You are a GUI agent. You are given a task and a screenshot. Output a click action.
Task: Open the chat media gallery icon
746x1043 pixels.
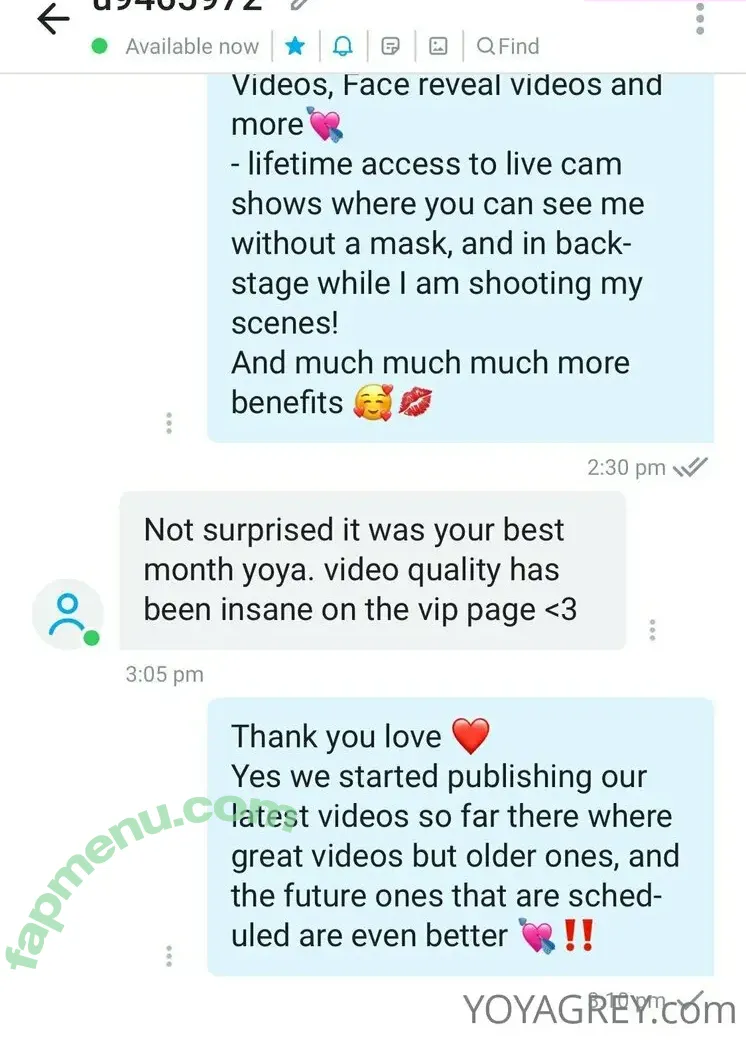[438, 46]
